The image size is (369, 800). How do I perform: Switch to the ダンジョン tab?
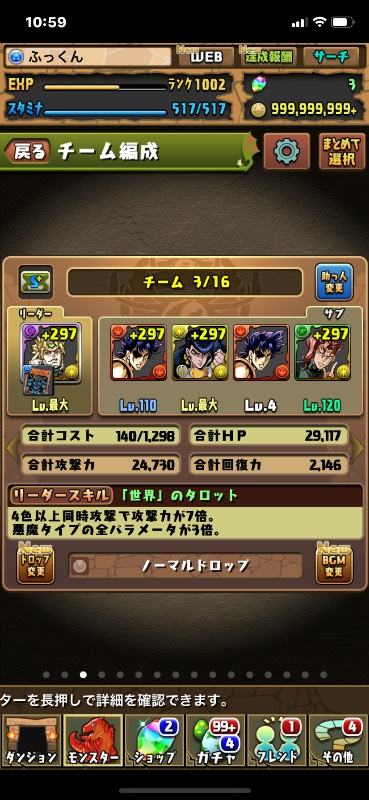[31, 740]
